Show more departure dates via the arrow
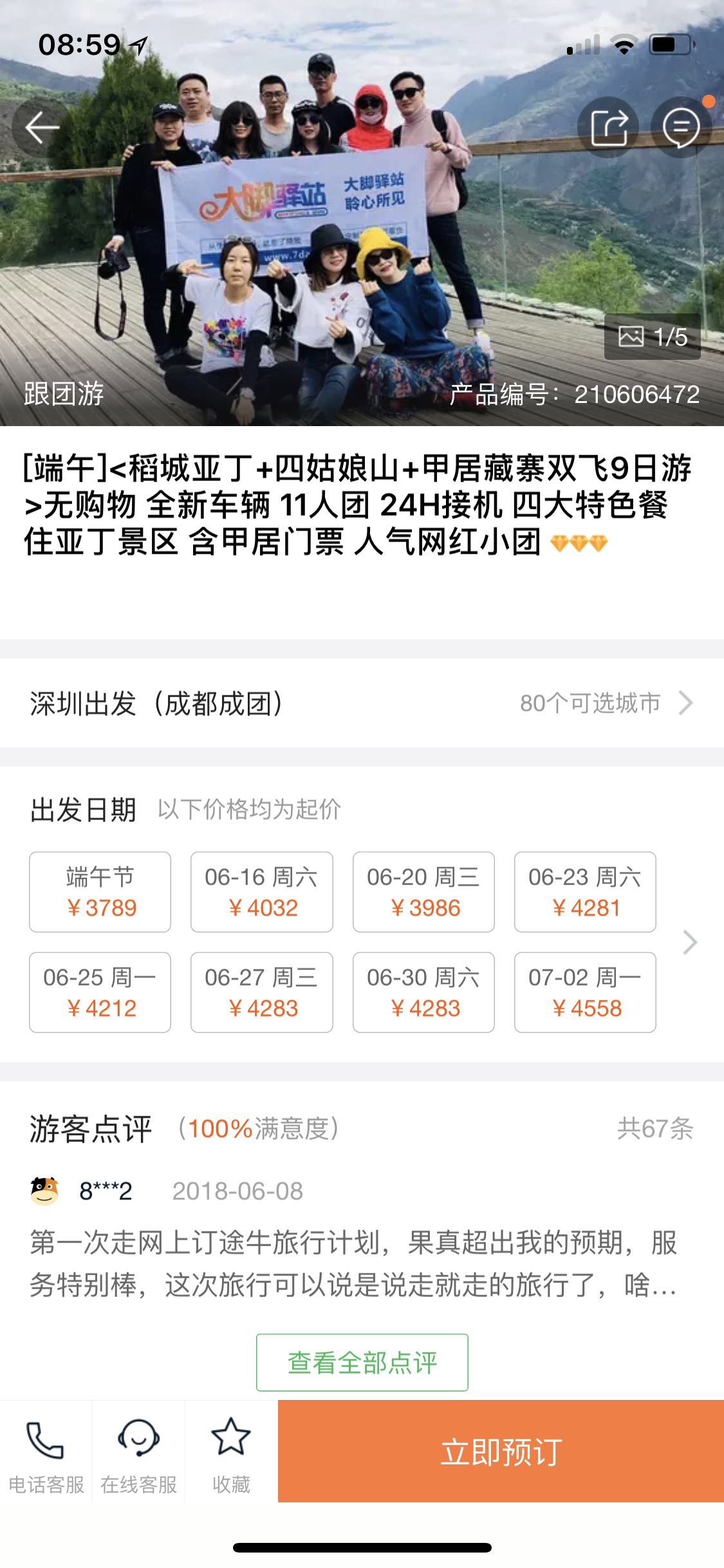This screenshot has width=724, height=1568. [x=689, y=942]
